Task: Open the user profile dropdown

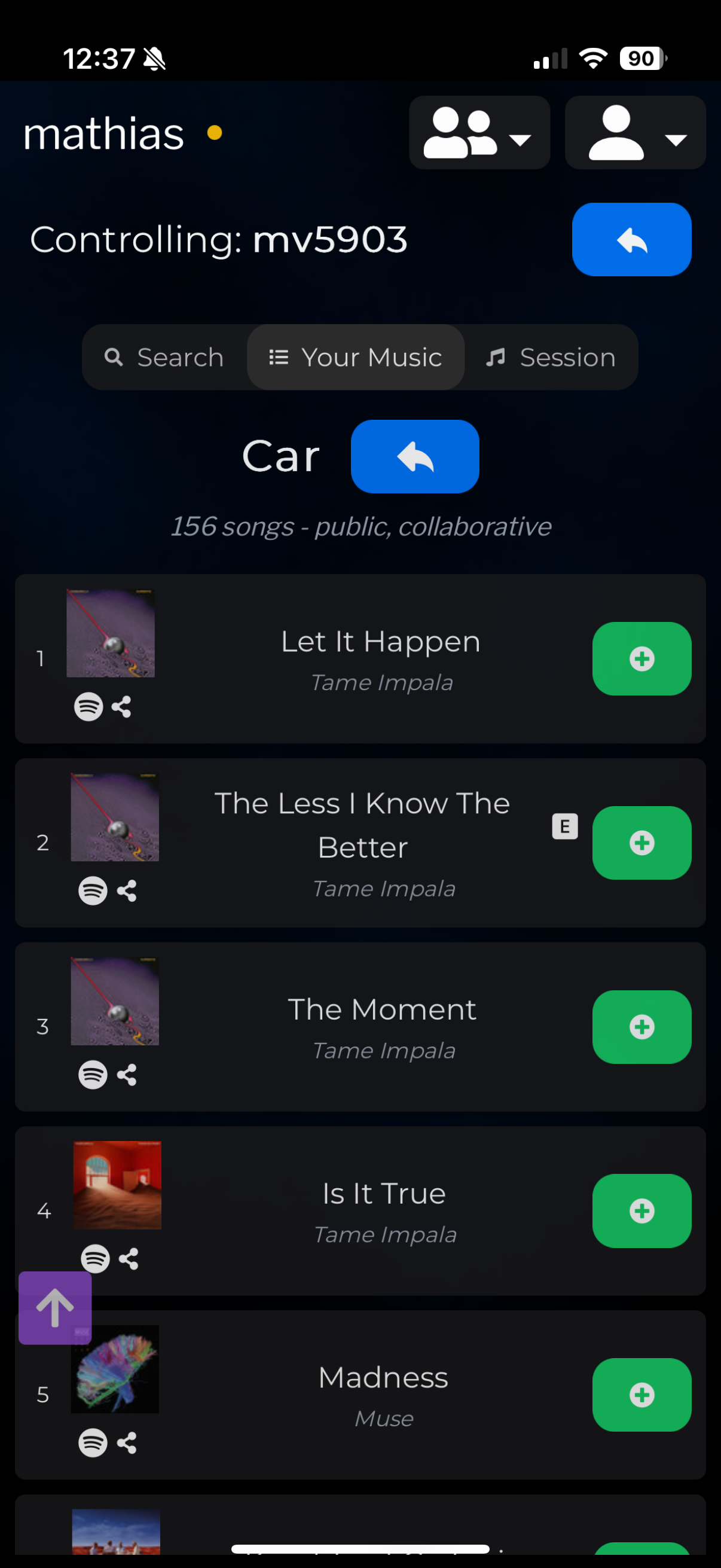Action: (636, 132)
